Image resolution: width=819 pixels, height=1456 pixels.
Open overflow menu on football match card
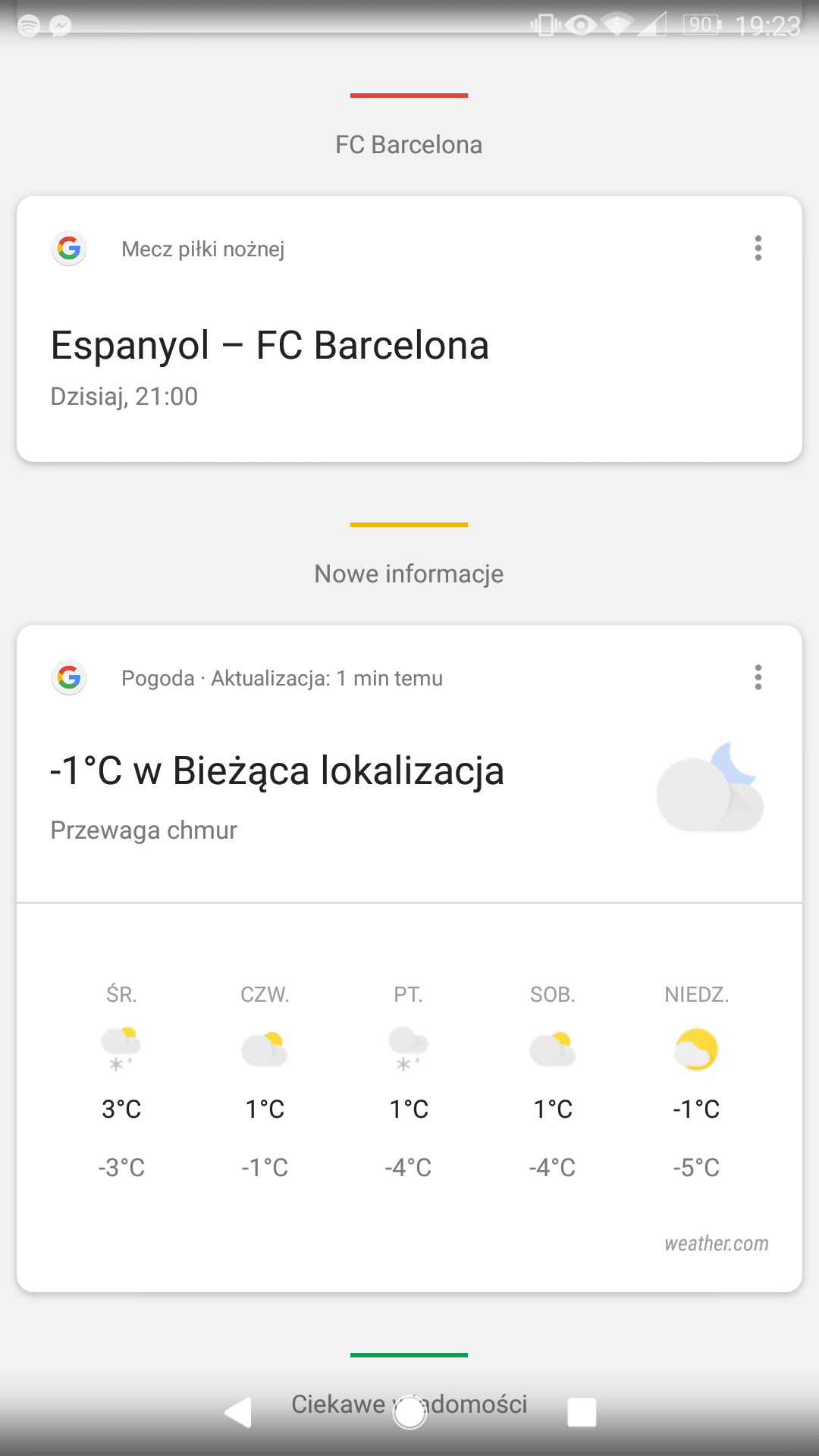click(758, 248)
